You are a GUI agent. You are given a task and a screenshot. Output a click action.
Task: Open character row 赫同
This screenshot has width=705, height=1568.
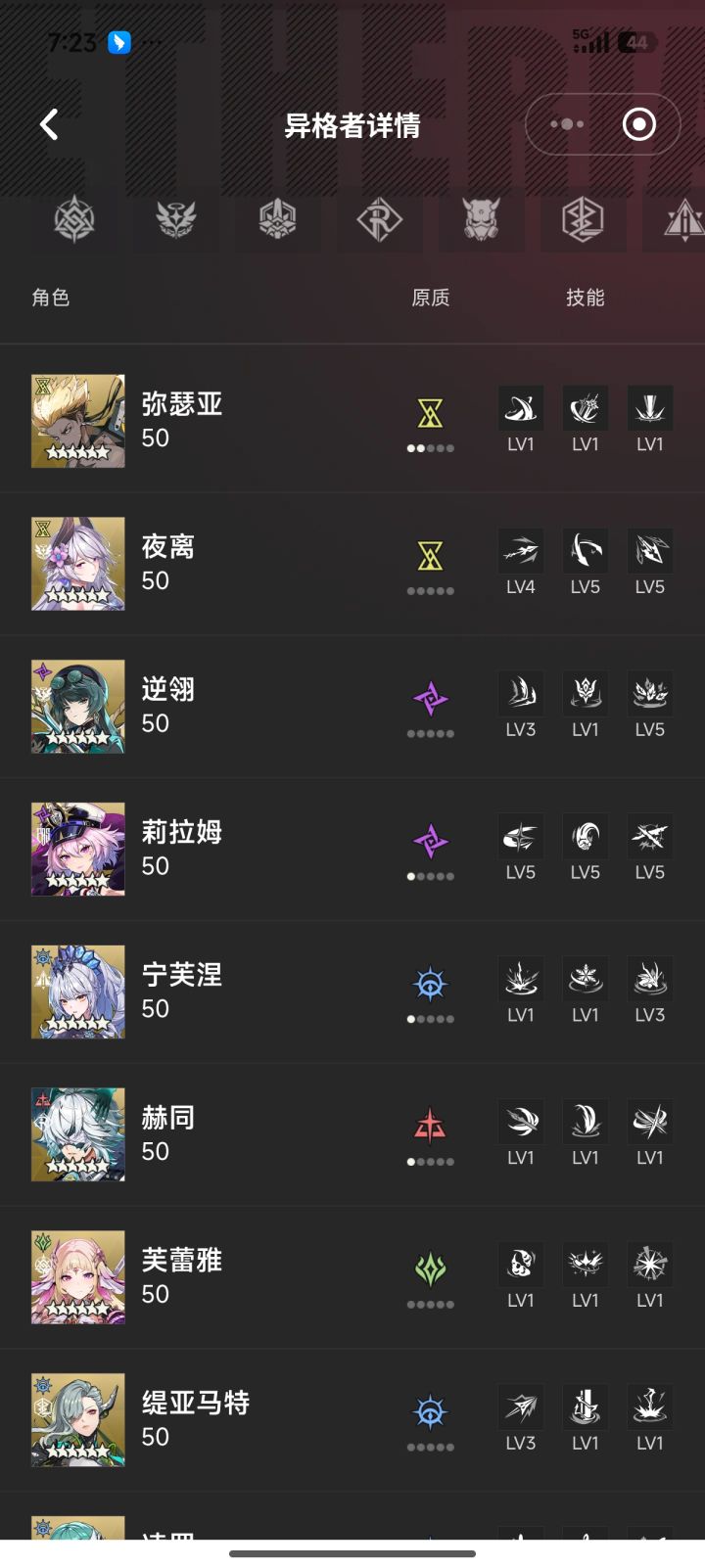tap(352, 1135)
